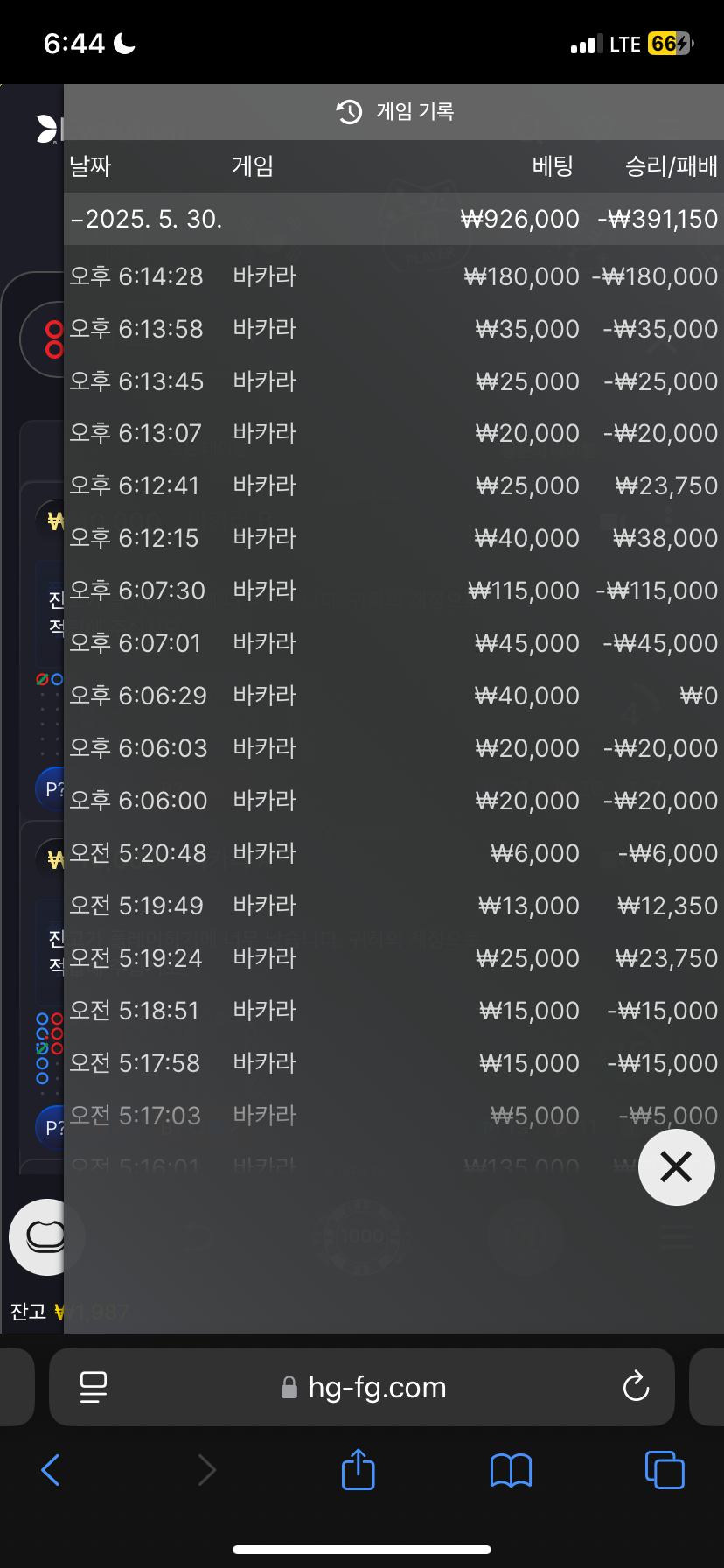The image size is (724, 1568).
Task: Open Safari bookmarks
Action: coord(511,1470)
